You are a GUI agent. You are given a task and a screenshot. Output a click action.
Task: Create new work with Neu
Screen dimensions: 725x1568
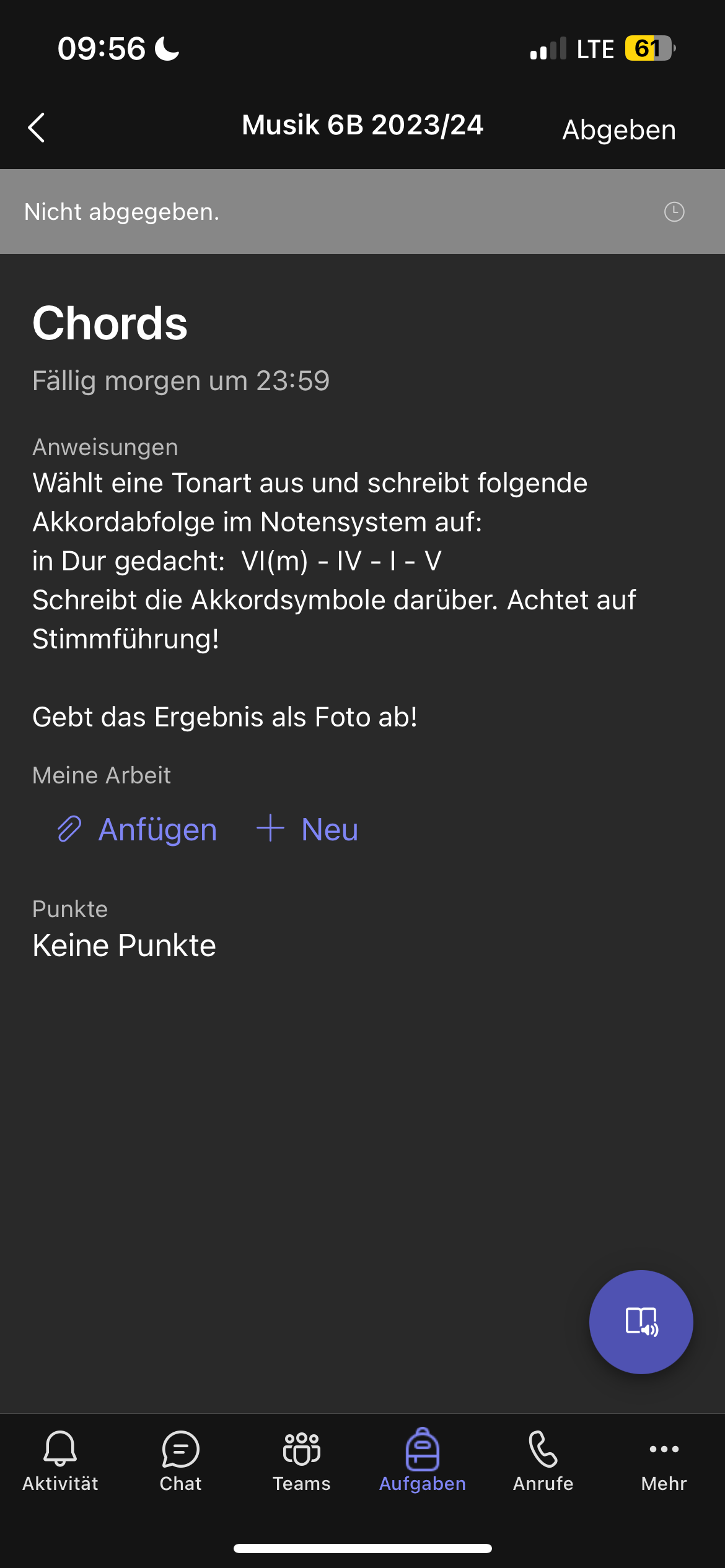[x=307, y=829]
